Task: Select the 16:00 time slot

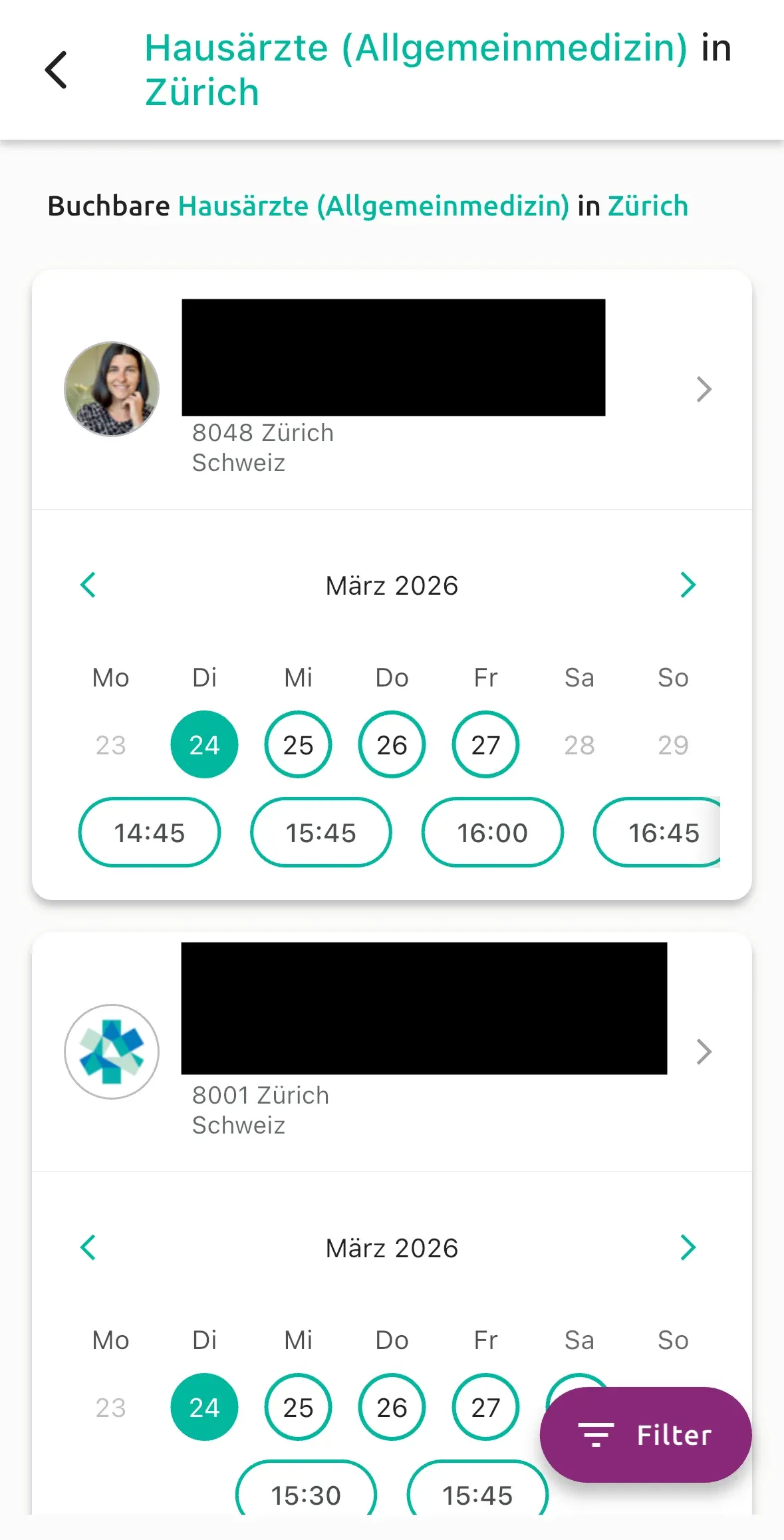Action: tap(493, 832)
